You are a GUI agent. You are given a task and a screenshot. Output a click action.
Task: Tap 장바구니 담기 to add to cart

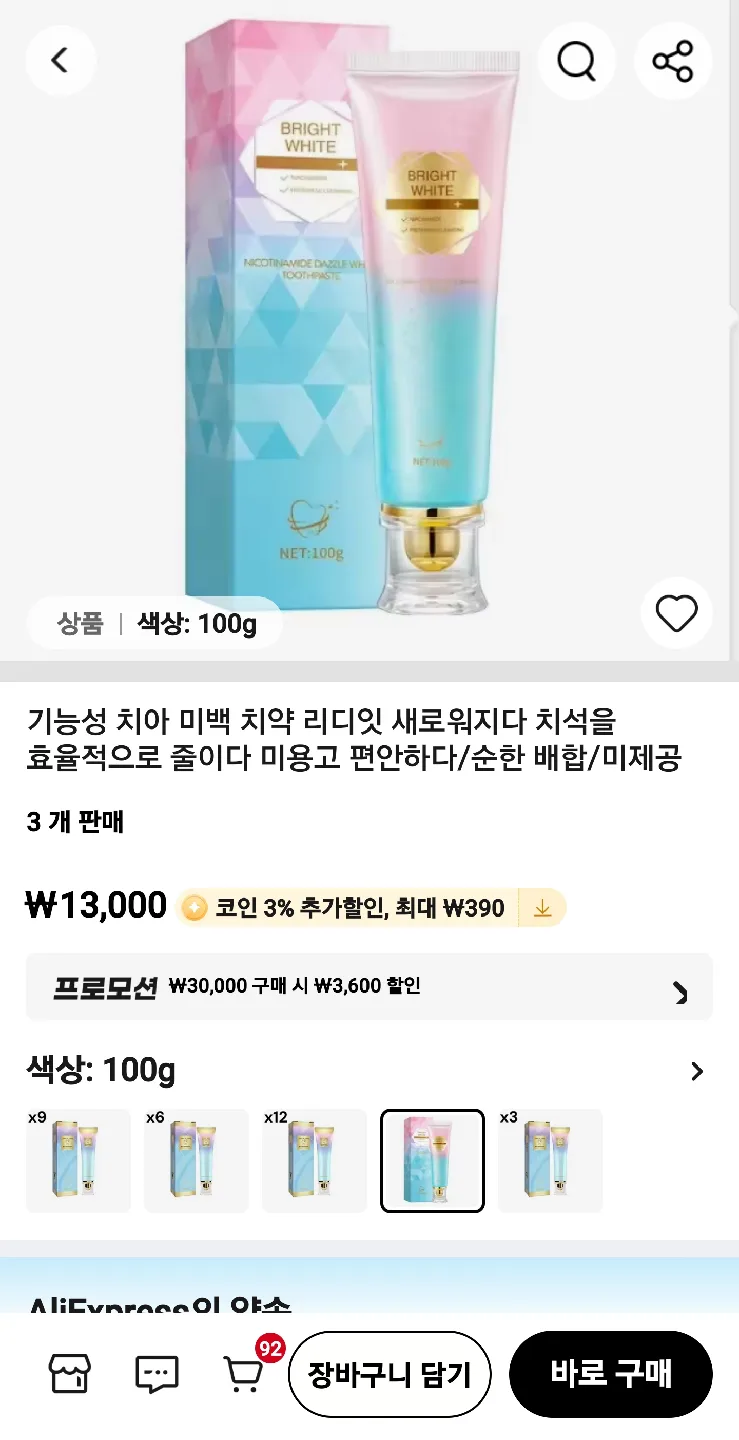(x=389, y=1375)
